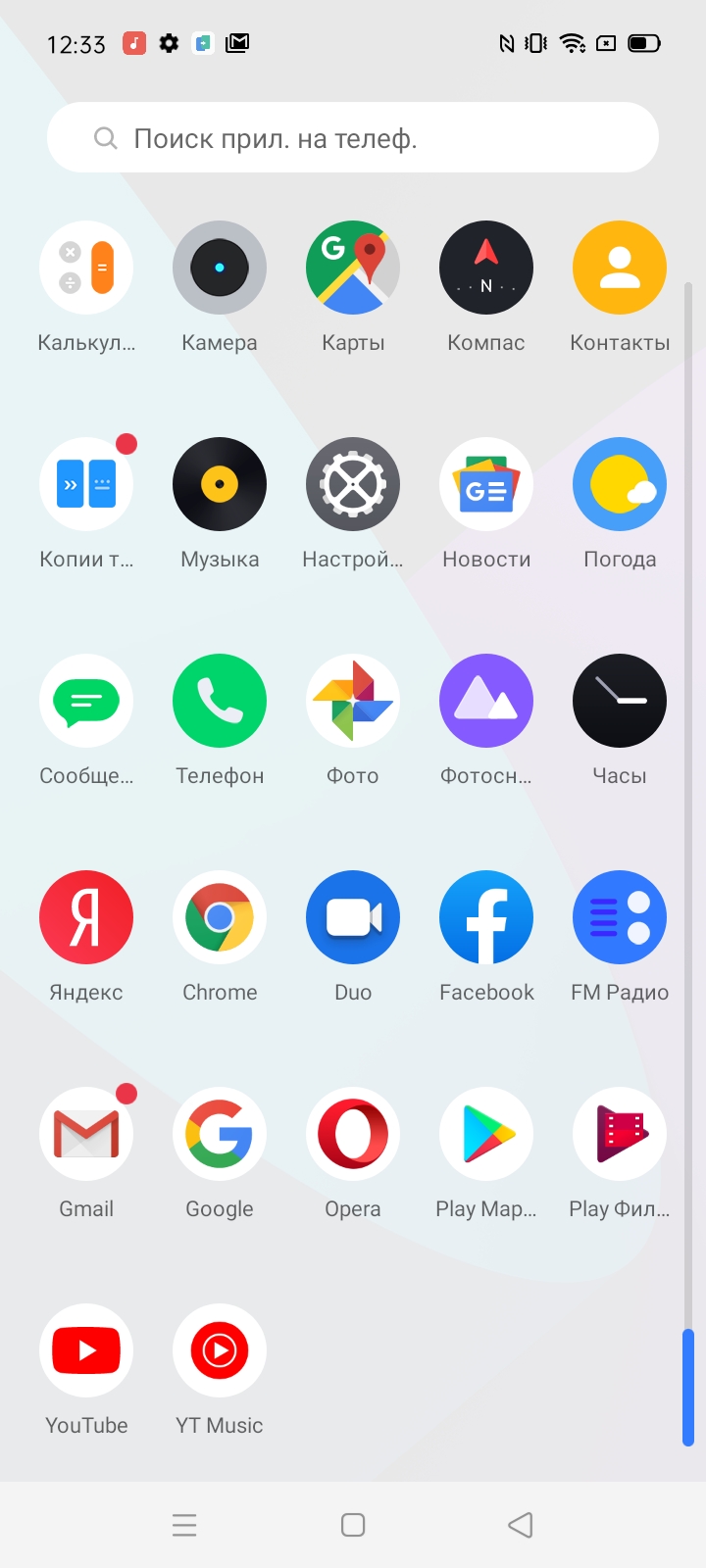Launch the Телефон dialer
The width and height of the screenshot is (706, 1568).
pyautogui.click(x=220, y=701)
